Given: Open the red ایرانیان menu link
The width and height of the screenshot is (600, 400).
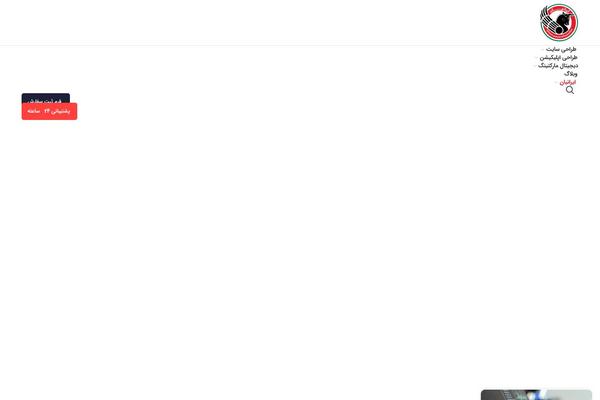Looking at the screenshot, I should (x=568, y=81).
